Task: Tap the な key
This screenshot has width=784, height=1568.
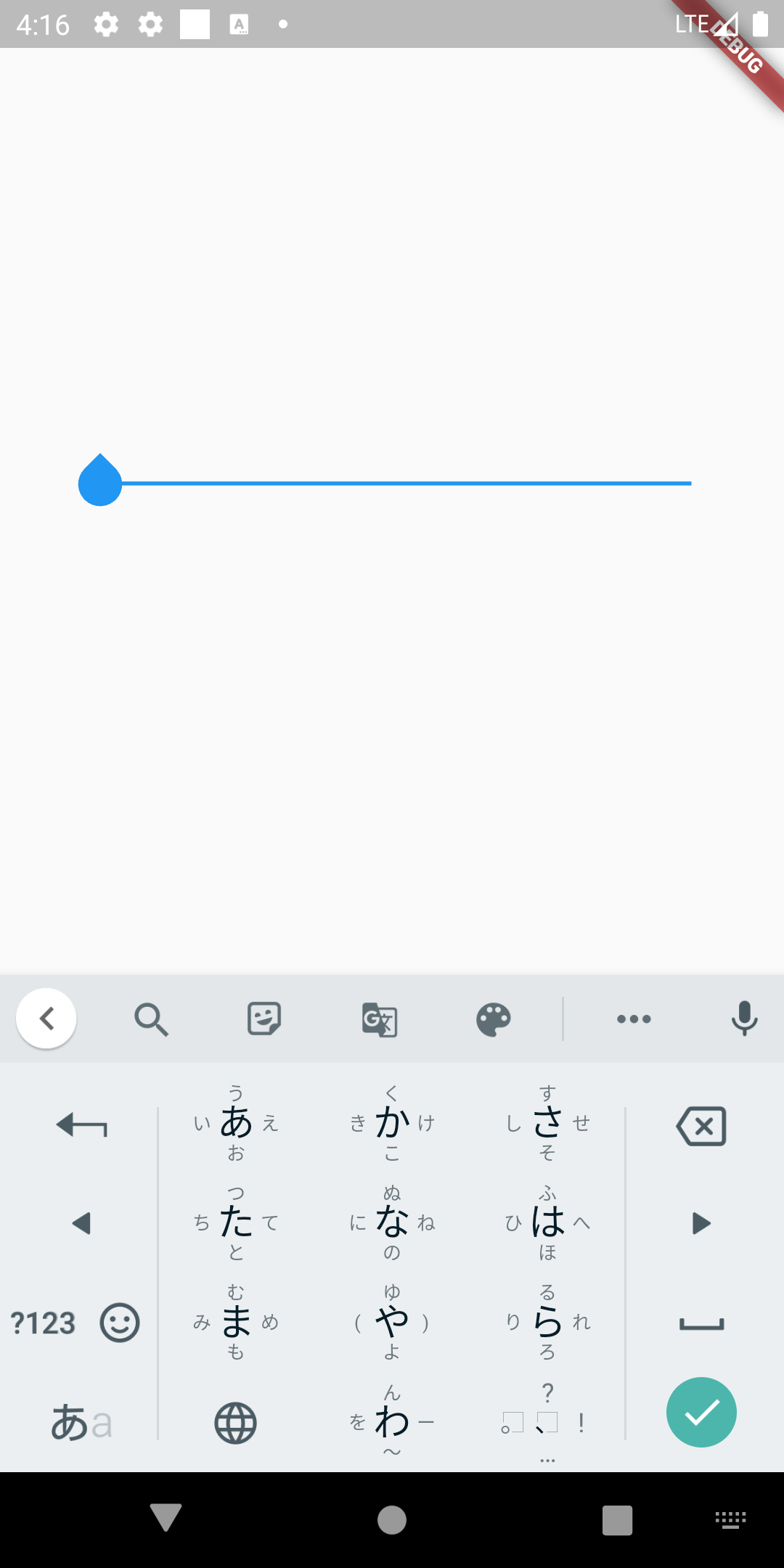Action: point(392,1222)
